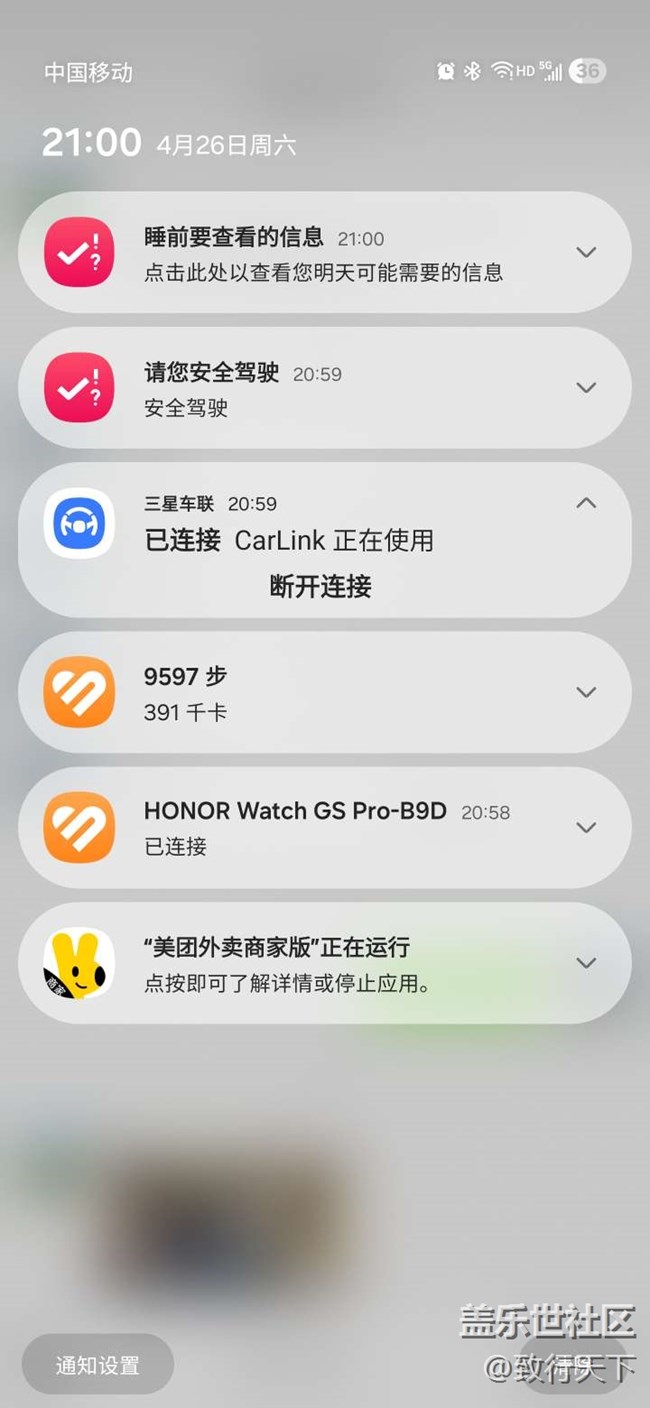Expand the 请您安全驾驶 notification chevron
This screenshot has height=1408, width=650.
[x=586, y=387]
